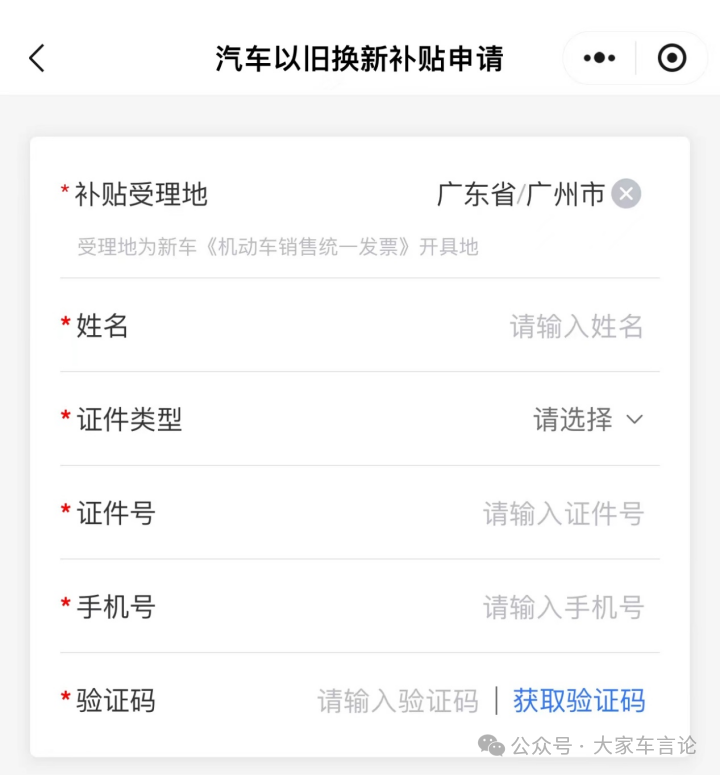Click the divider between menu and capsule icons
The image size is (720, 775).
[635, 58]
